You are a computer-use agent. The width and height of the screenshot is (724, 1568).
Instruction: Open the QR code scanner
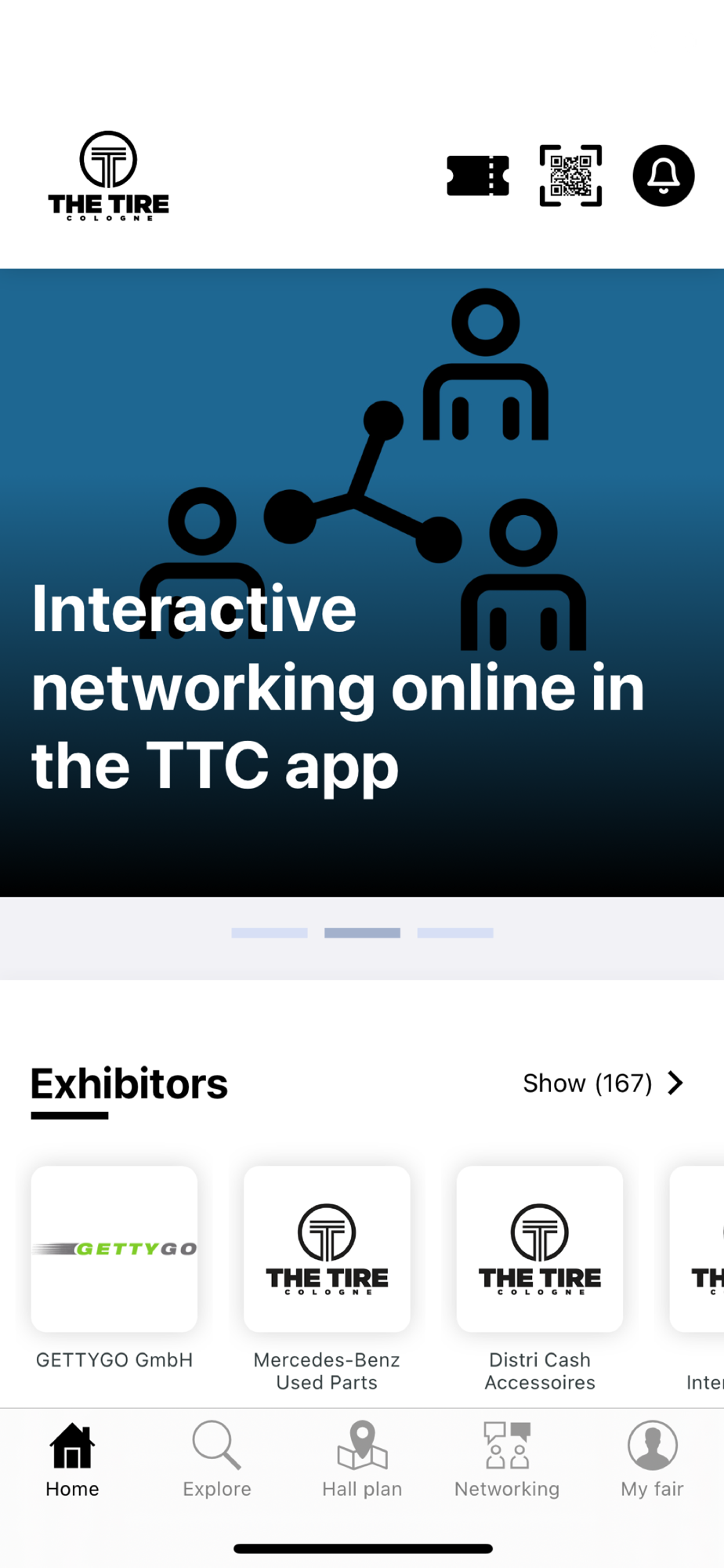pyautogui.click(x=570, y=176)
